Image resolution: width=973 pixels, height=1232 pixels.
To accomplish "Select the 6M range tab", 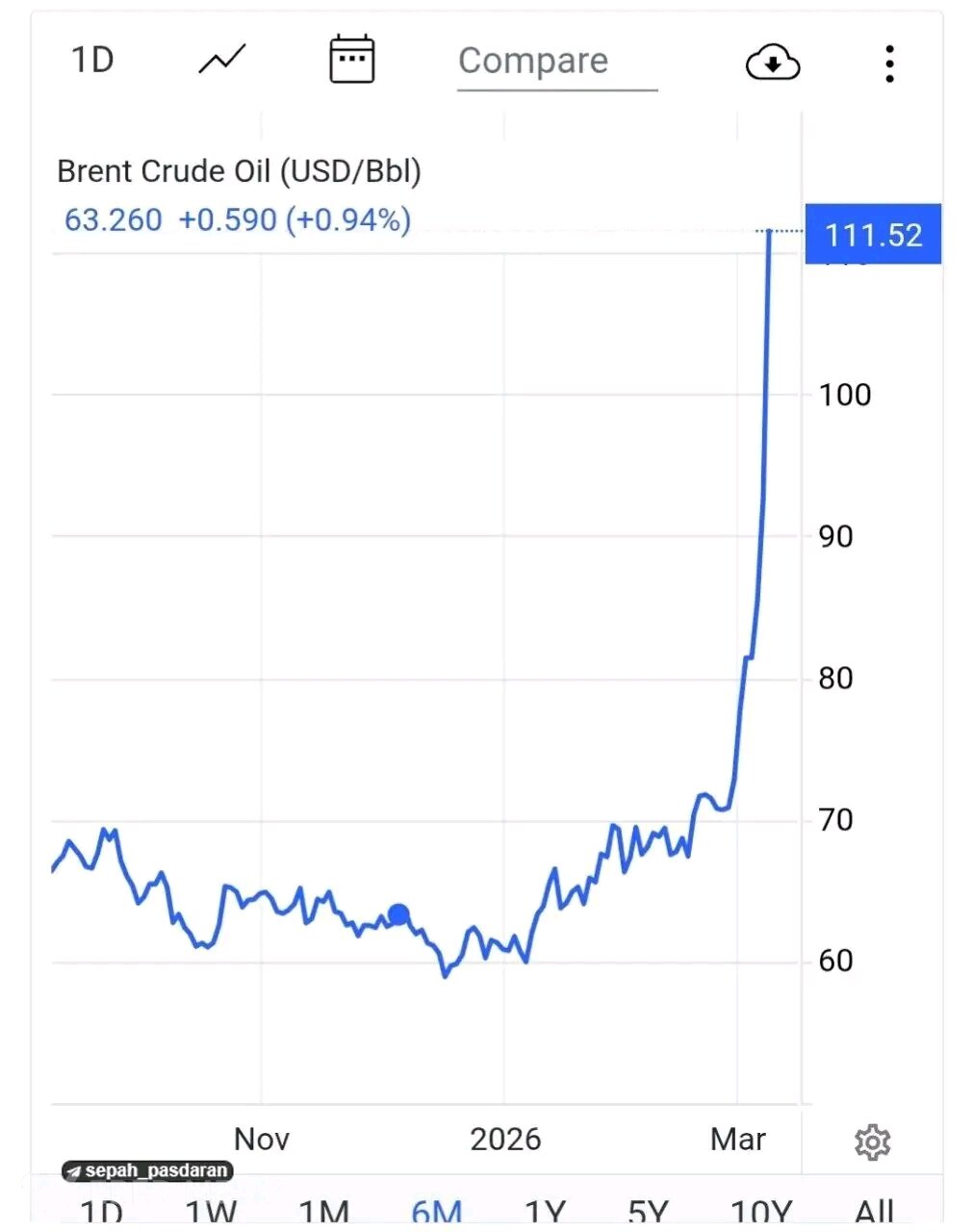I will tap(437, 1211).
